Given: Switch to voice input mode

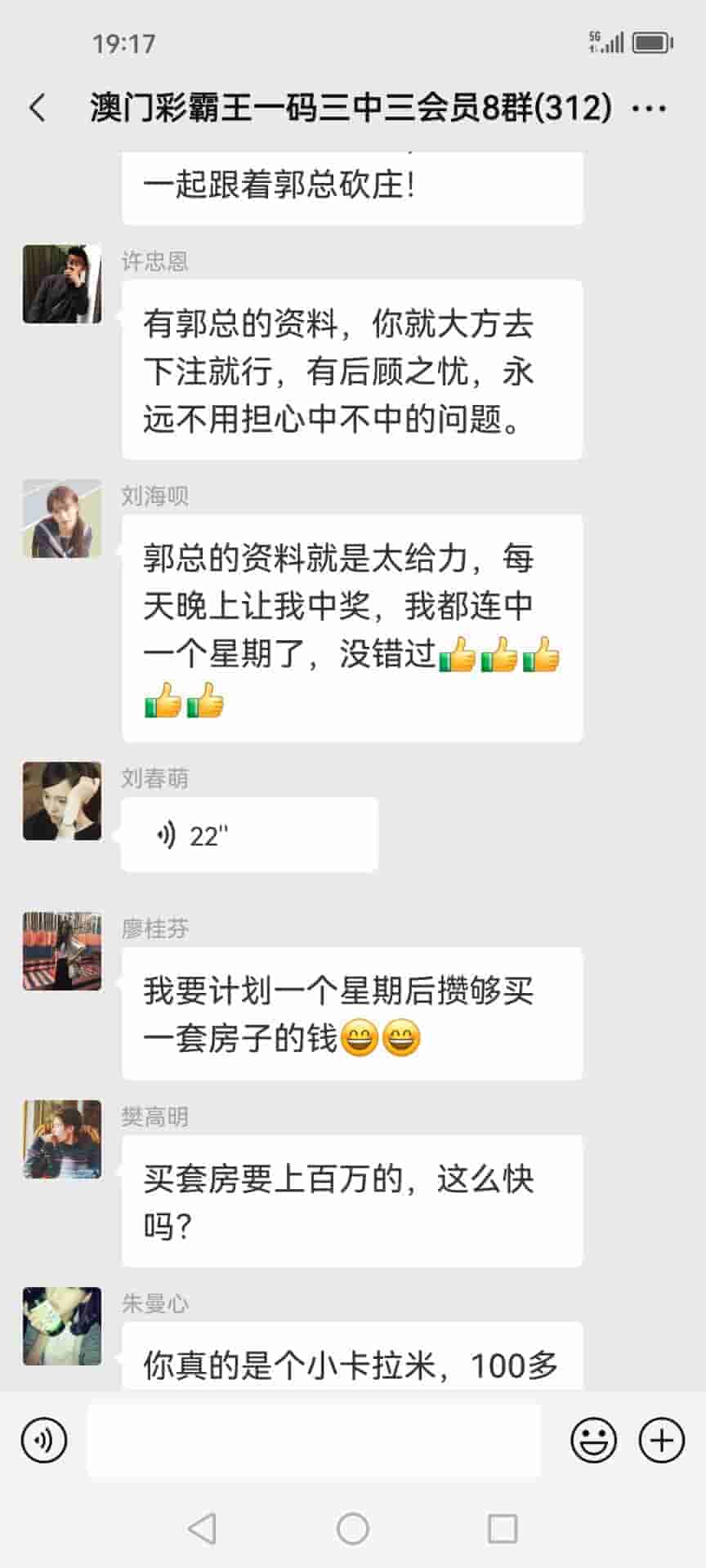Looking at the screenshot, I should pos(44,1440).
